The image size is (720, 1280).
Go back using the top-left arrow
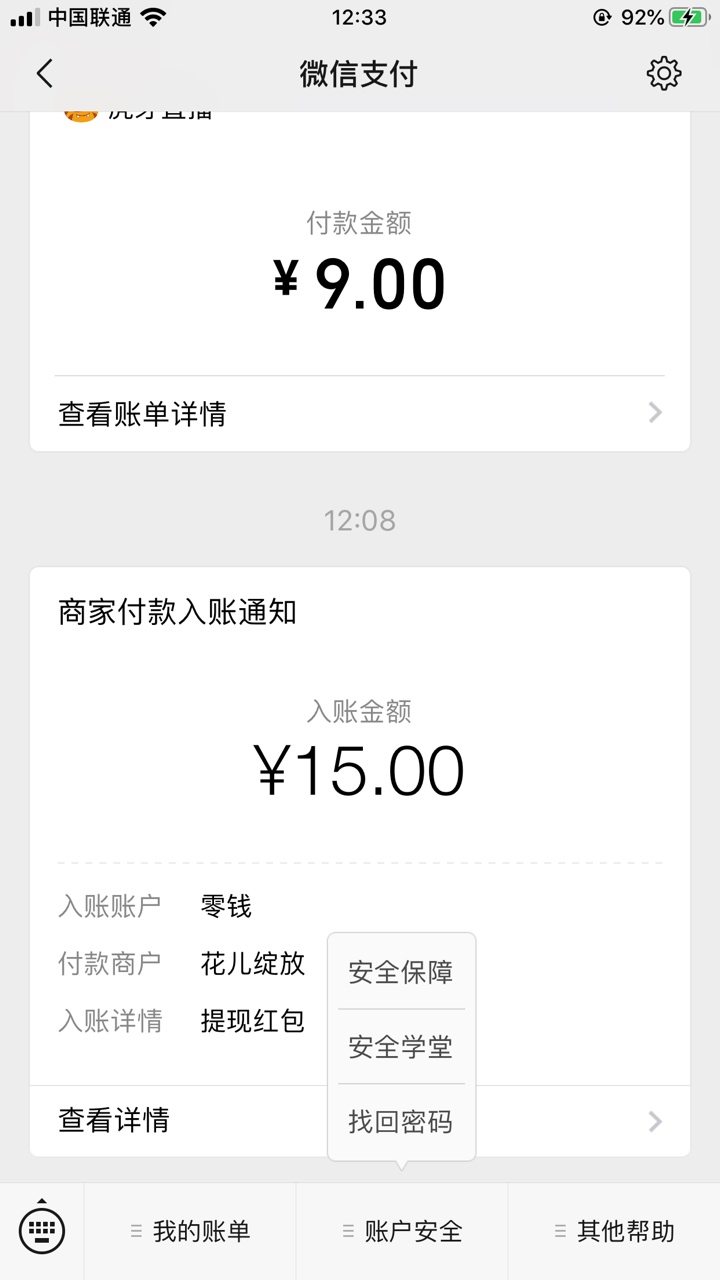[x=44, y=74]
